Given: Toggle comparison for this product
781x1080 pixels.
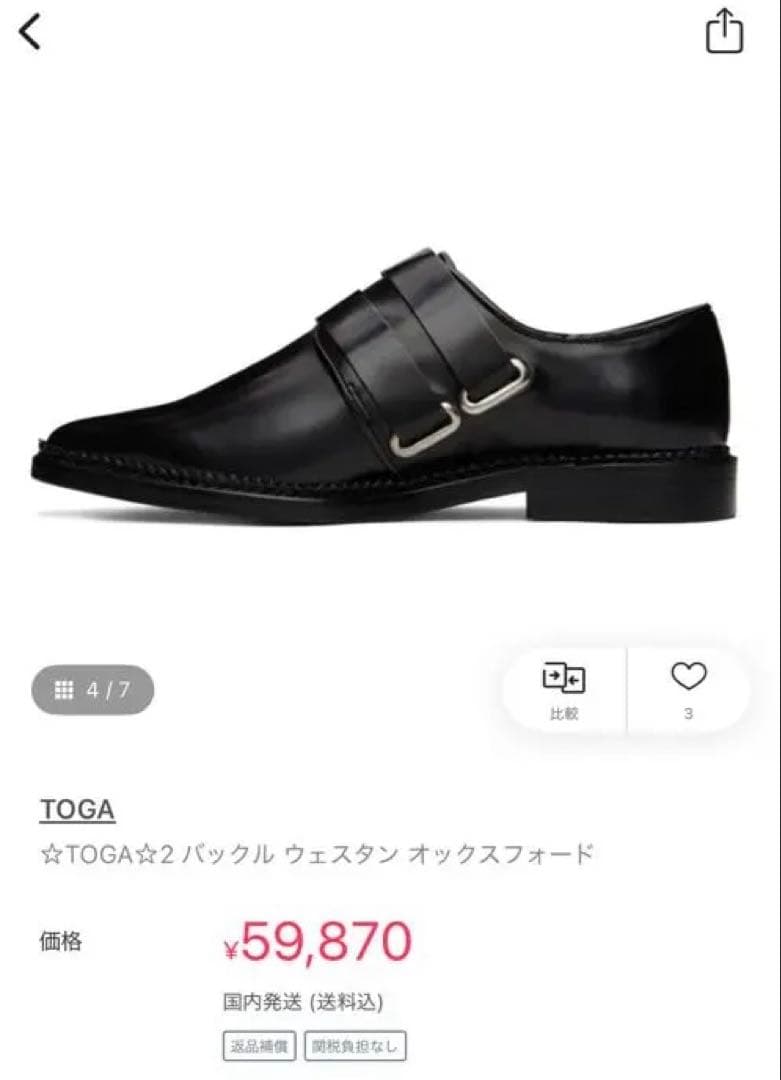Looking at the screenshot, I should tap(563, 687).
